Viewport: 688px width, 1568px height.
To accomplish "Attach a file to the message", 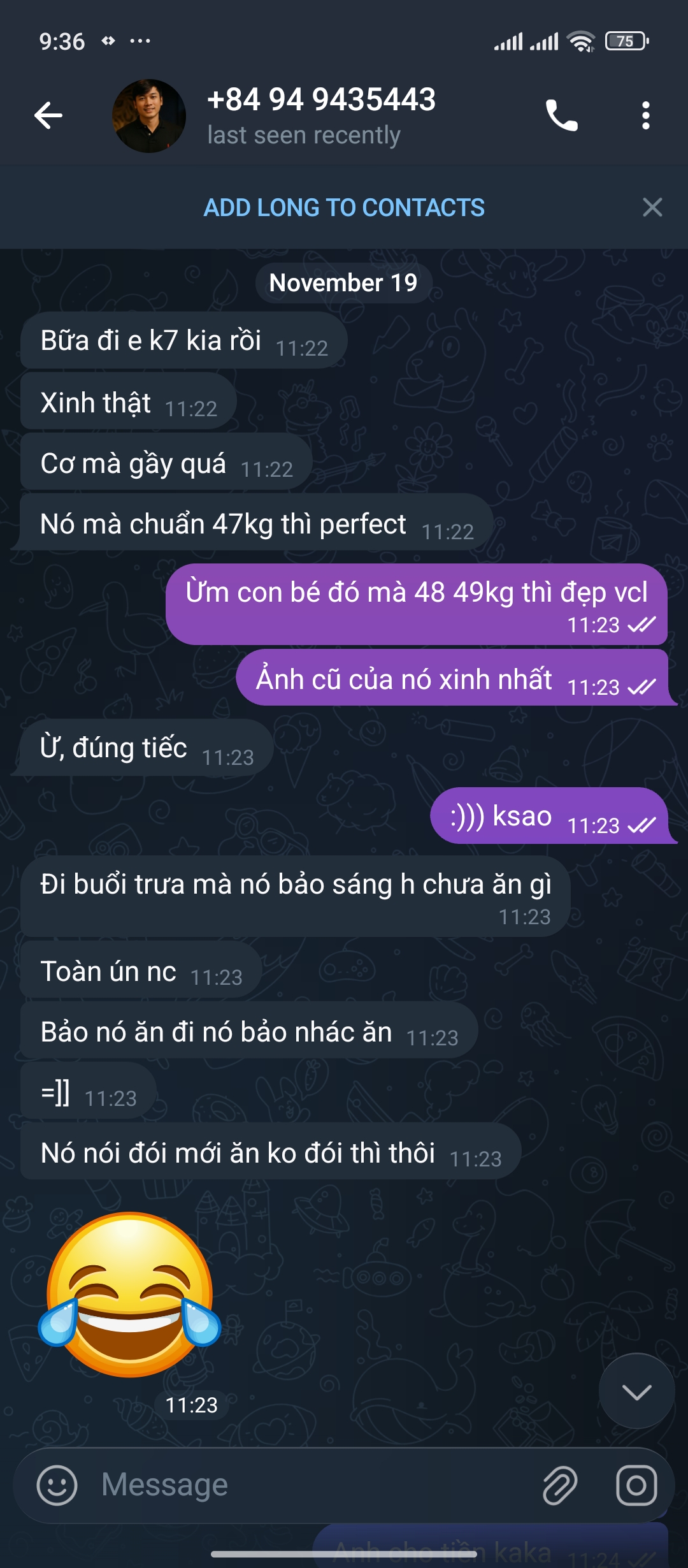I will click(560, 1485).
